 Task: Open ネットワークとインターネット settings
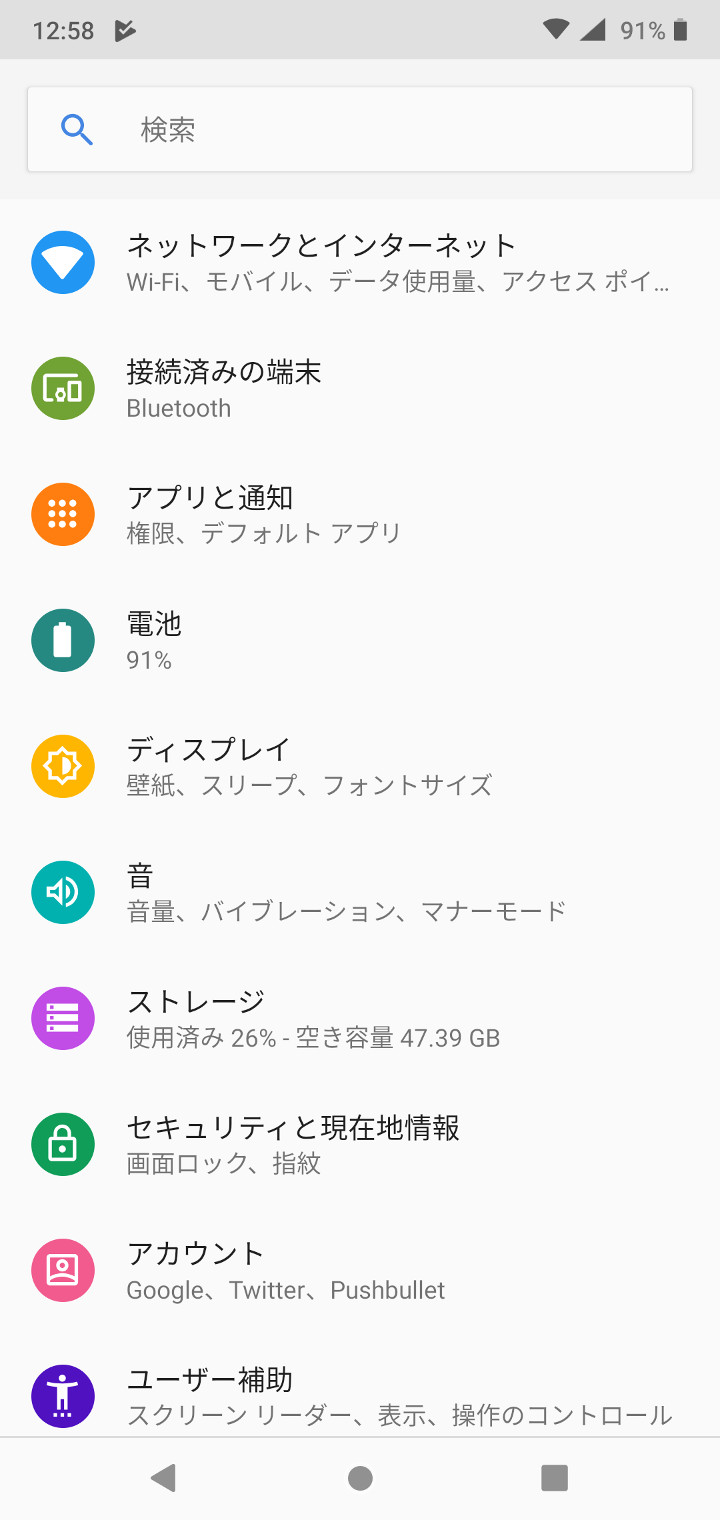click(360, 262)
